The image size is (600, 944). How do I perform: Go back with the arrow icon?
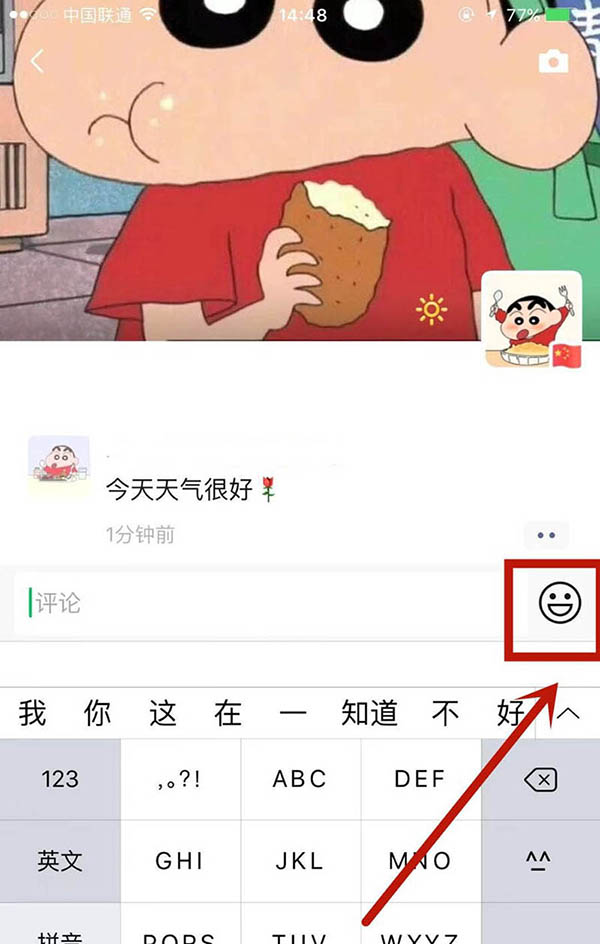point(37,61)
